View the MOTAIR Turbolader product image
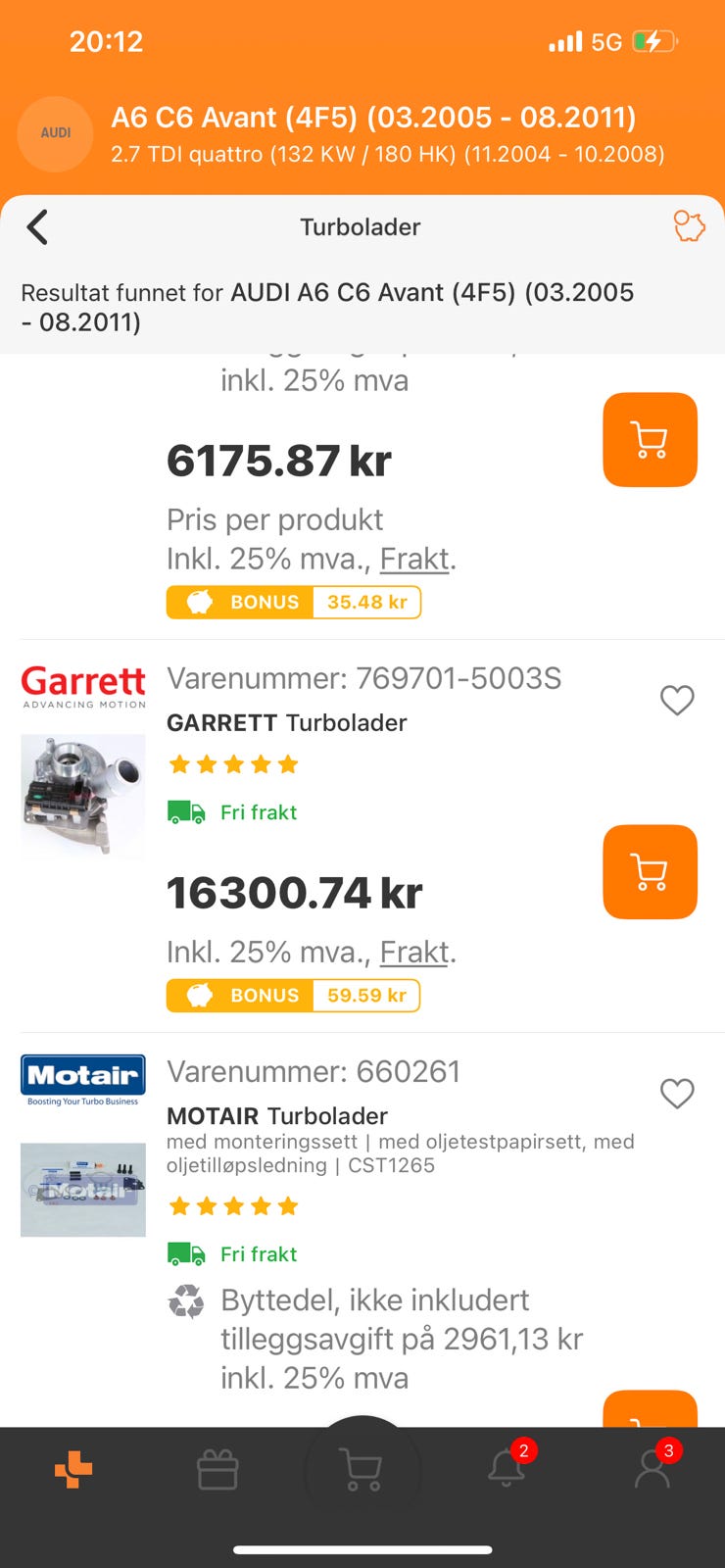 coord(83,1189)
